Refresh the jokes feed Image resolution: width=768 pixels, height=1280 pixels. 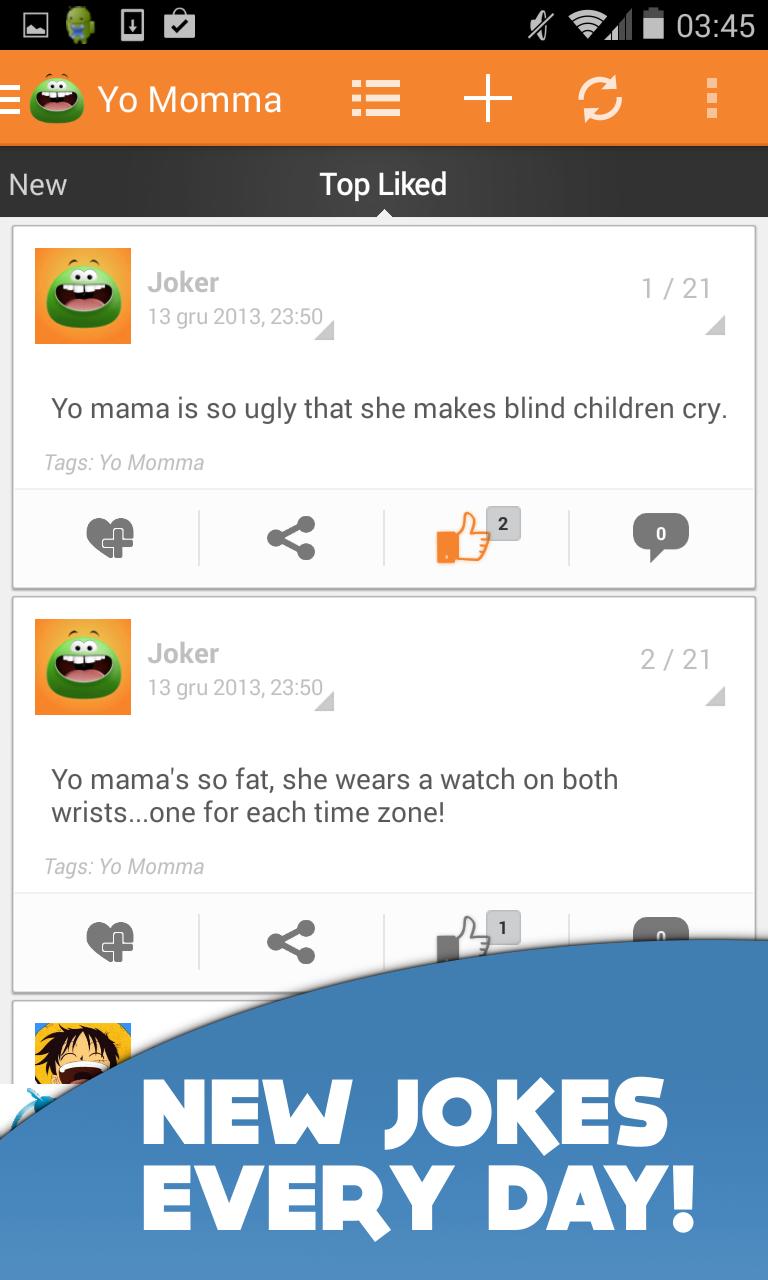(x=600, y=99)
